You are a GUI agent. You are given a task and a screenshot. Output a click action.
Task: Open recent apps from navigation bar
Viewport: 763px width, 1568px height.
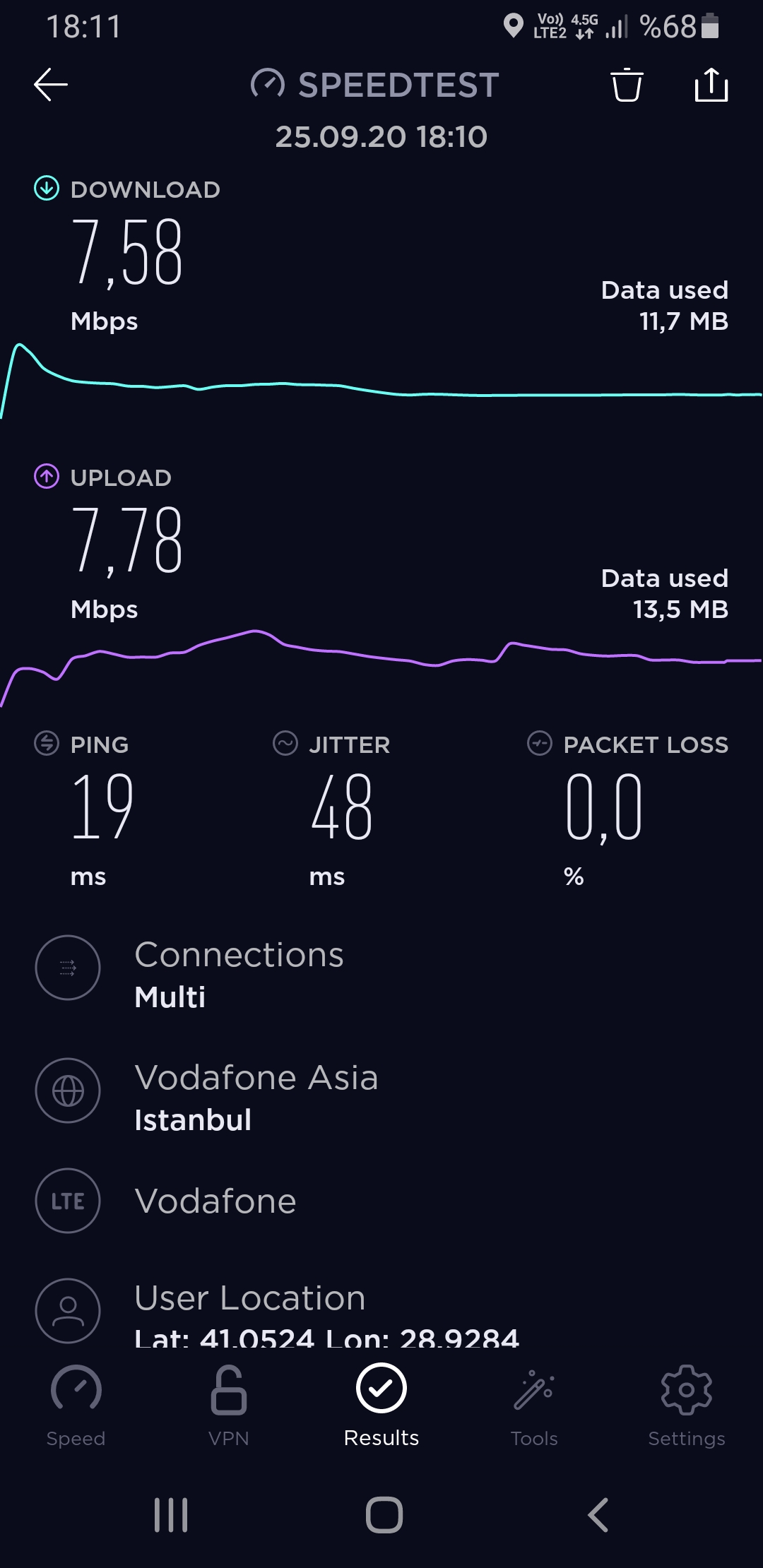coord(171,1515)
